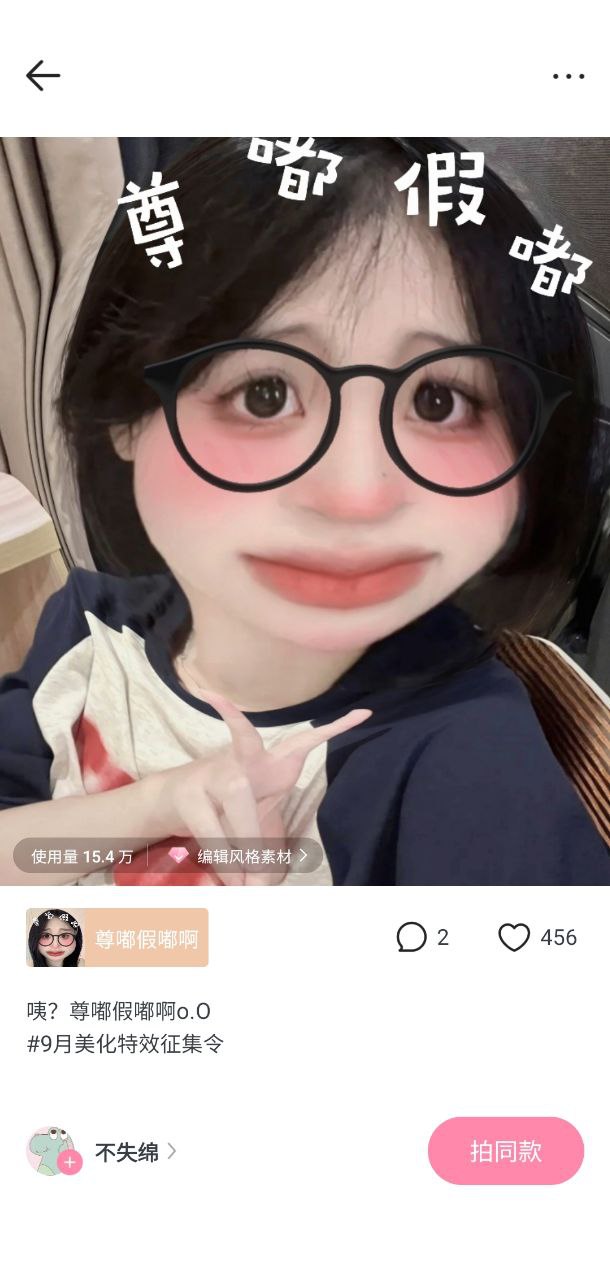
Task: Like this post with the heart icon
Action: [x=514, y=937]
